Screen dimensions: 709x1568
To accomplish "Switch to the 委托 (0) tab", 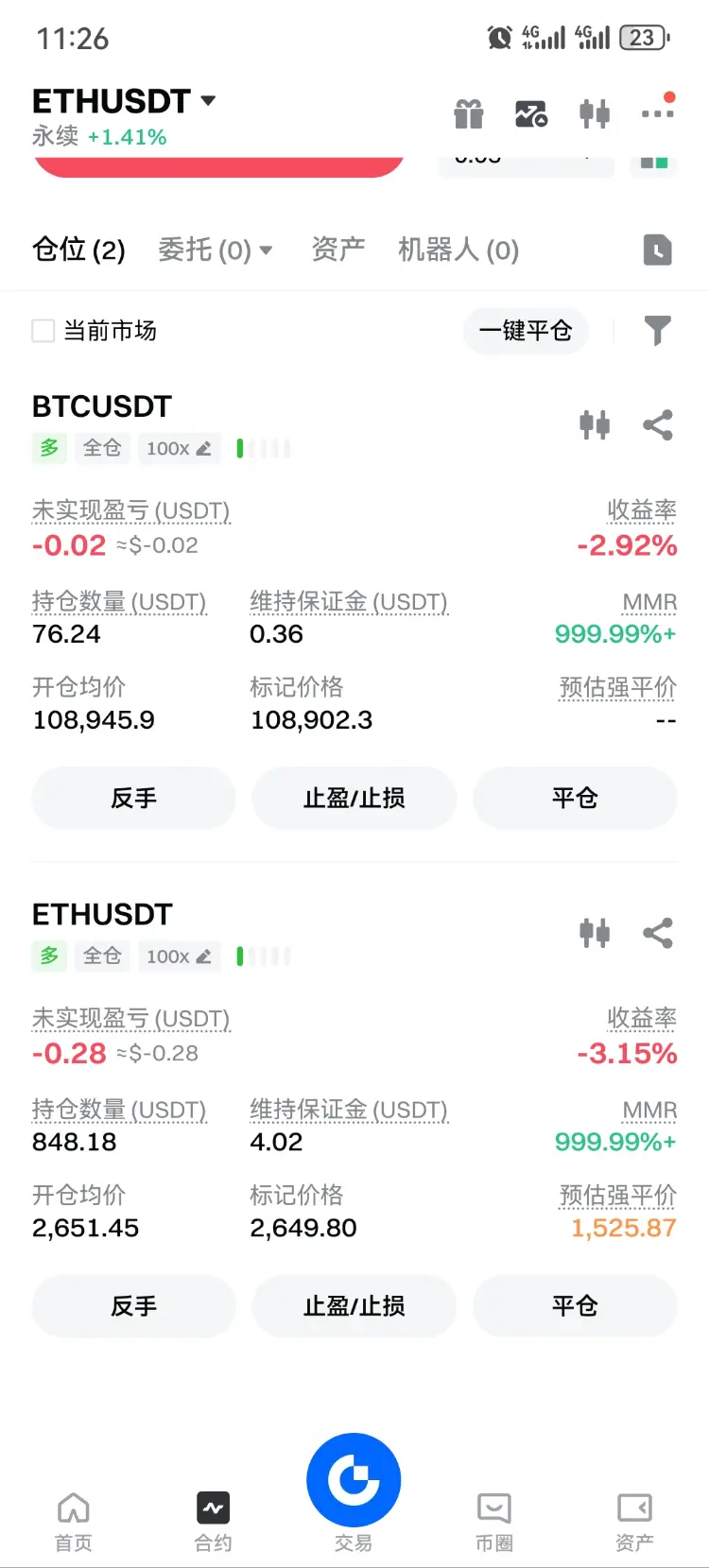I will 215,250.
